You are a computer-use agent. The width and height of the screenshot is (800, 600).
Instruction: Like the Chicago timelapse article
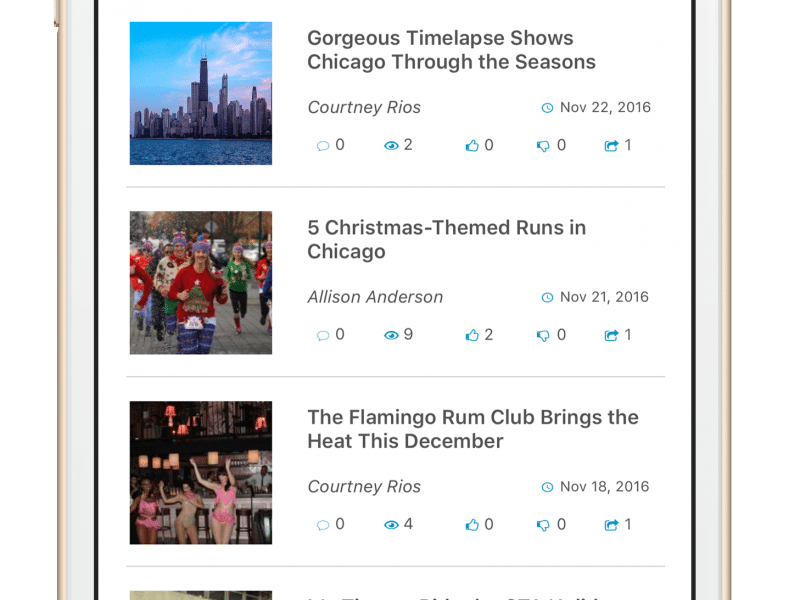point(472,146)
